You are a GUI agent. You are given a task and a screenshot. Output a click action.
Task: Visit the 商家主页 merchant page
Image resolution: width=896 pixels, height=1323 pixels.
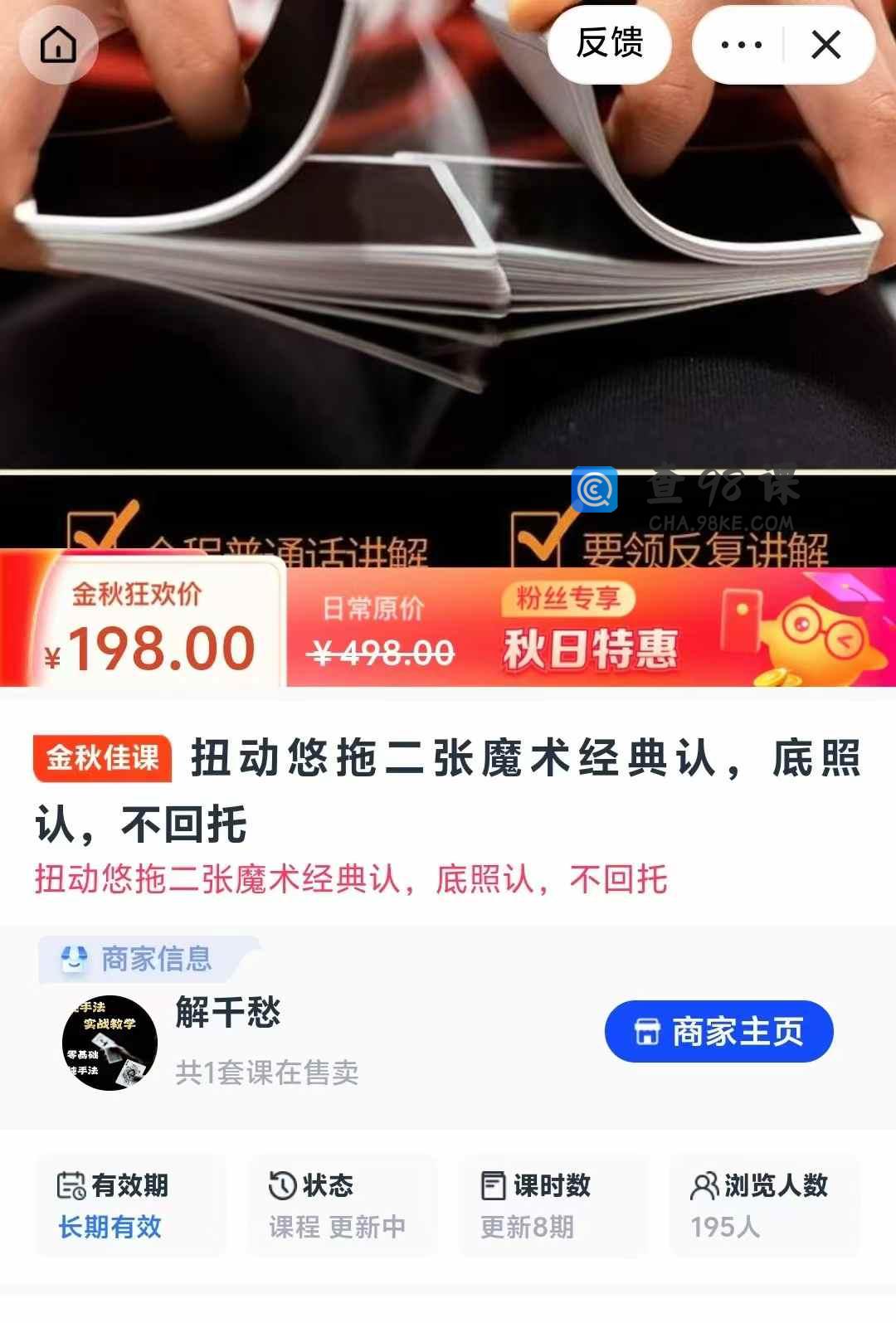[x=718, y=1032]
